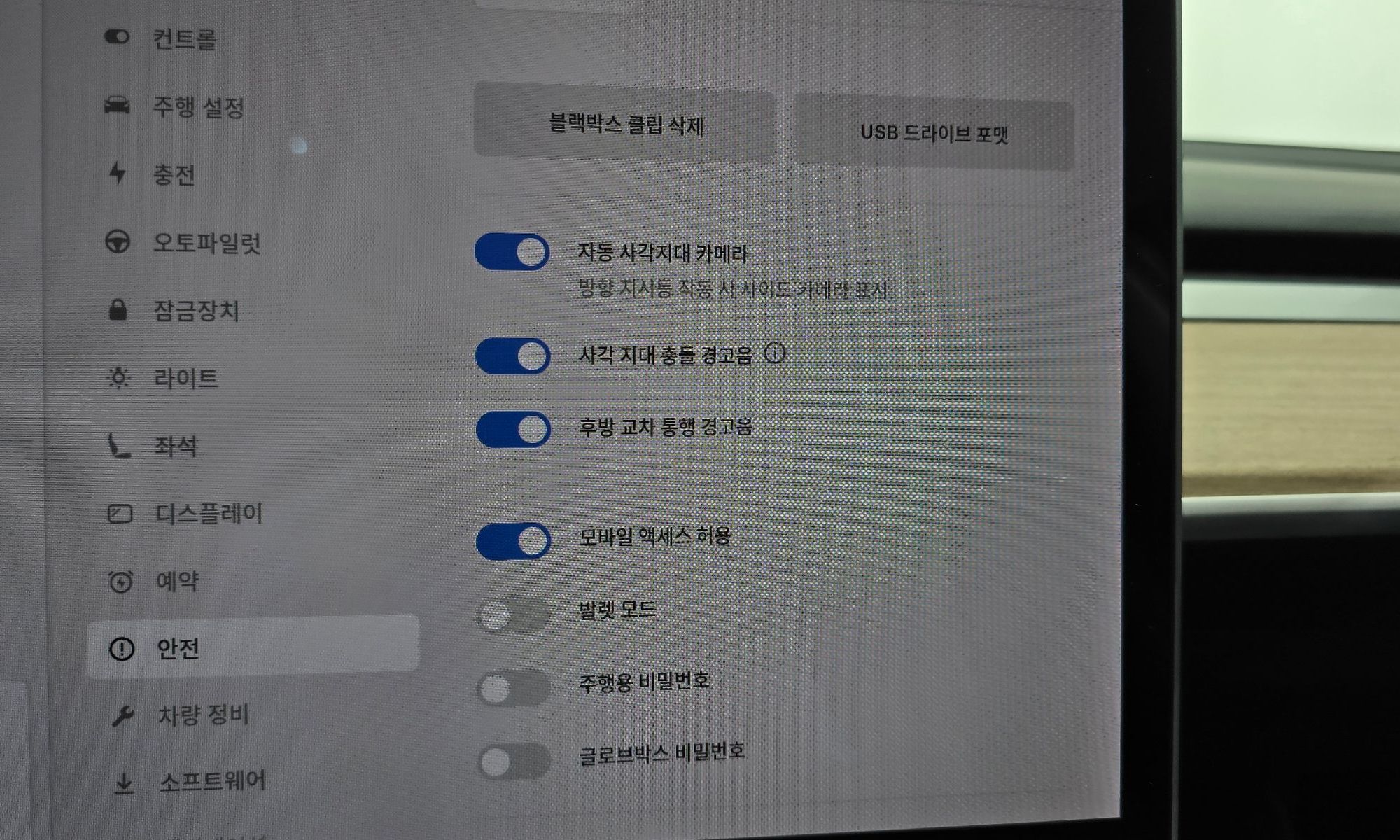Open the 라이트 settings
Image resolution: width=1400 pixels, height=840 pixels.
pos(185,378)
